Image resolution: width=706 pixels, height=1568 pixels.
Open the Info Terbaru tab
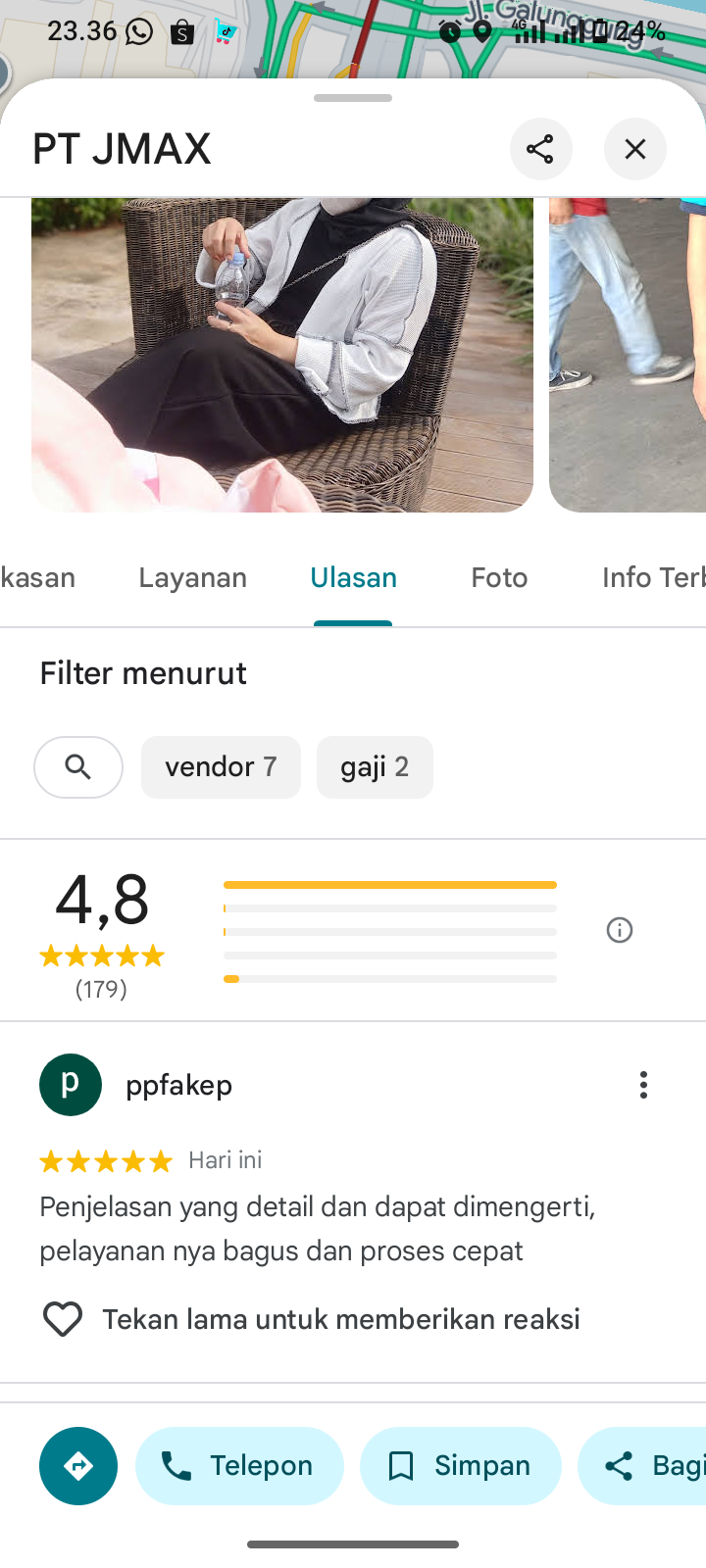point(651,577)
